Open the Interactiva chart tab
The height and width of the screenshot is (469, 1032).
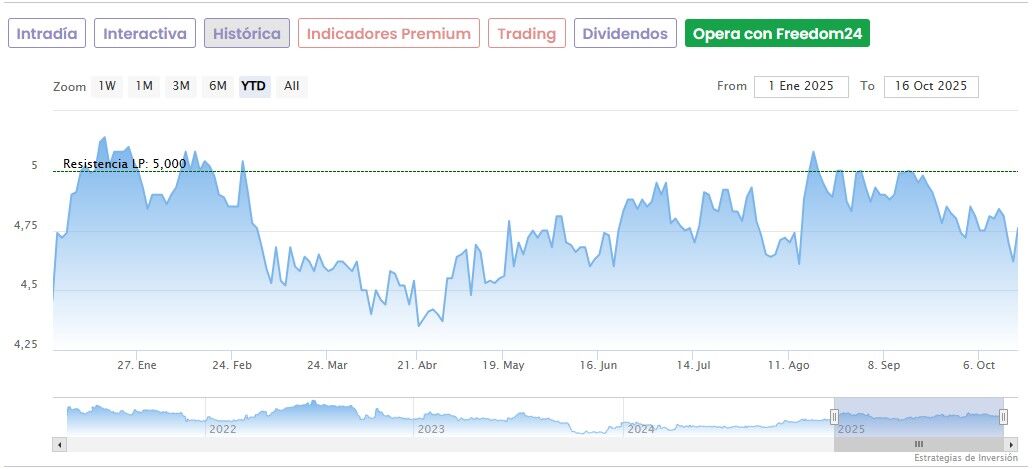click(145, 33)
